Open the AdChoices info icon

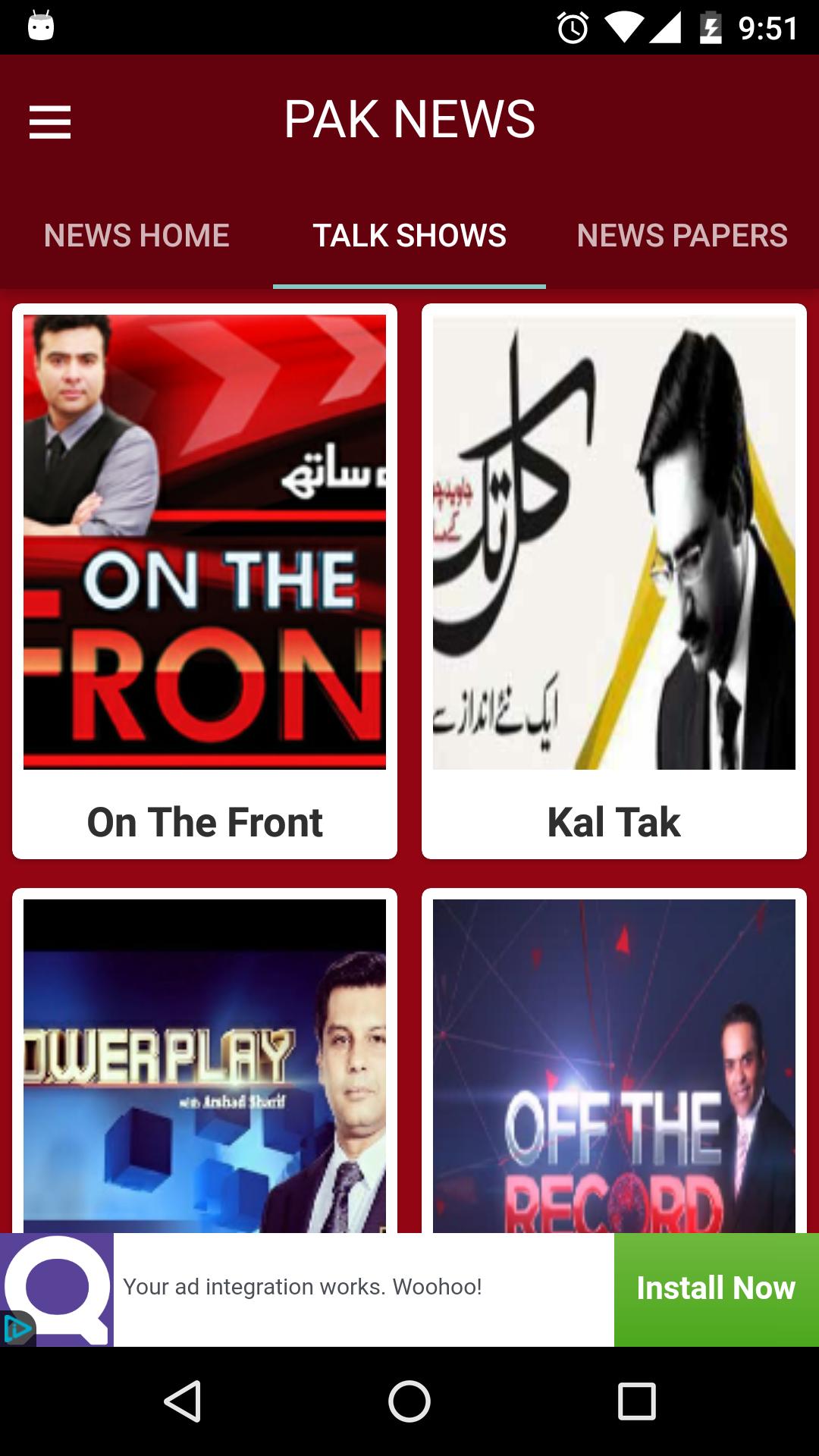[x=17, y=1329]
